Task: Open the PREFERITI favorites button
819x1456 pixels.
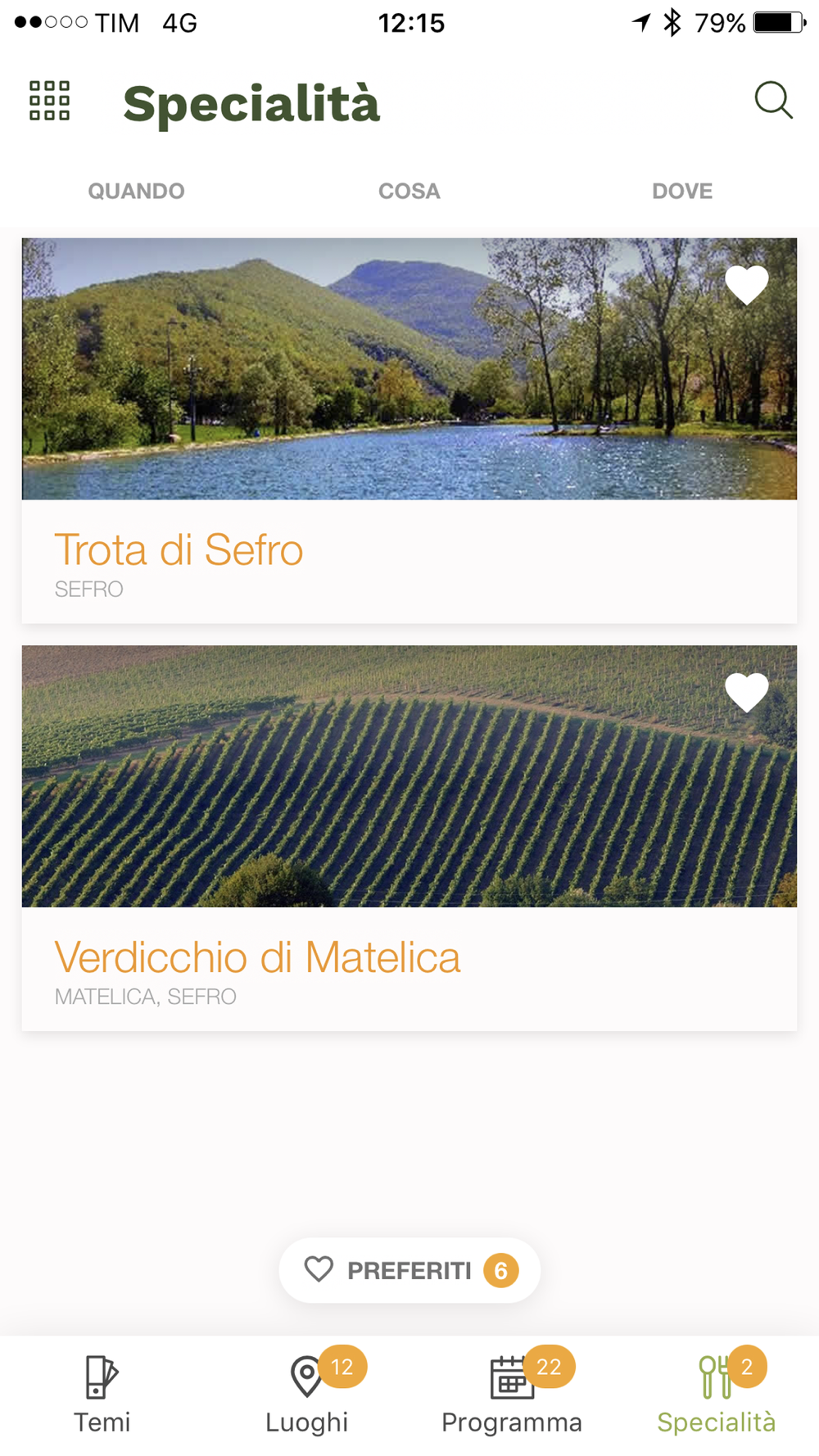Action: pyautogui.click(x=409, y=1270)
